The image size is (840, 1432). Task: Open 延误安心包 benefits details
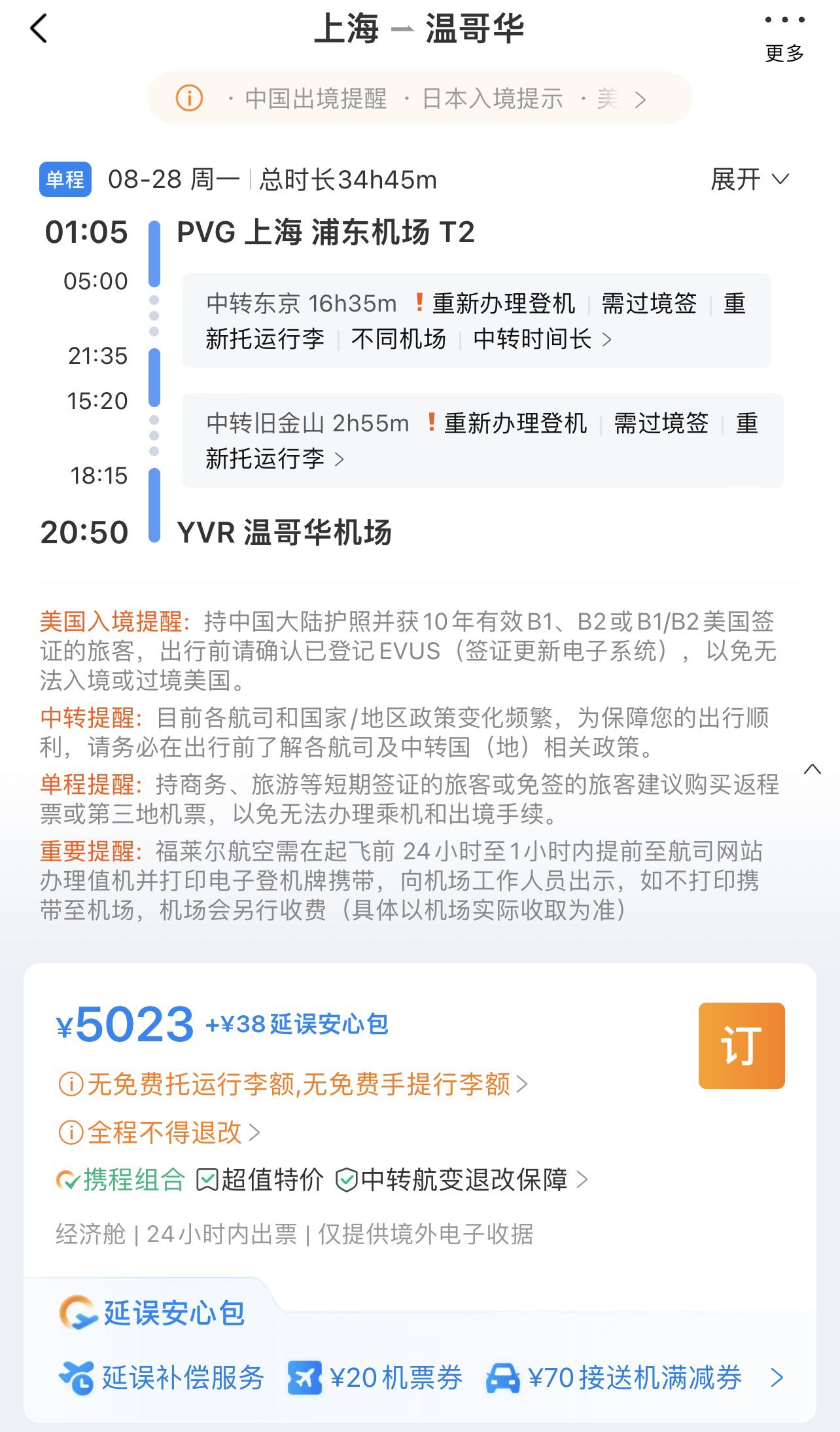[777, 1378]
